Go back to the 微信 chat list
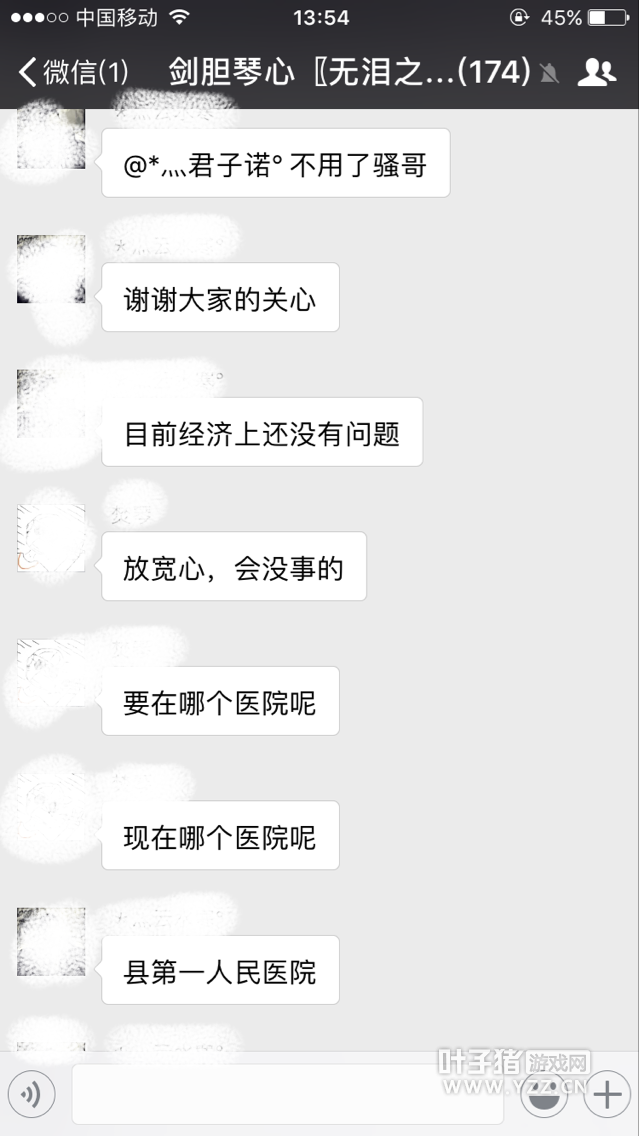This screenshot has height=1136, width=639. tap(72, 72)
